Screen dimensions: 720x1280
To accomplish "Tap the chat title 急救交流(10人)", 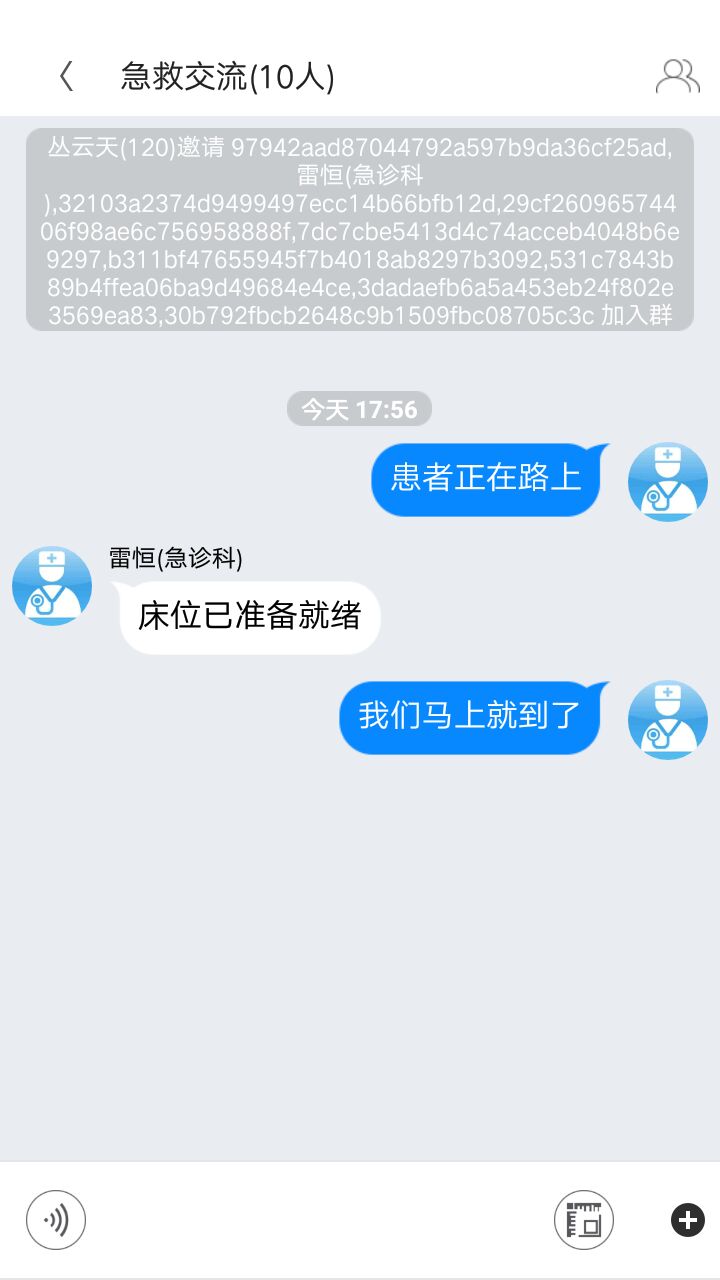I will tap(227, 73).
